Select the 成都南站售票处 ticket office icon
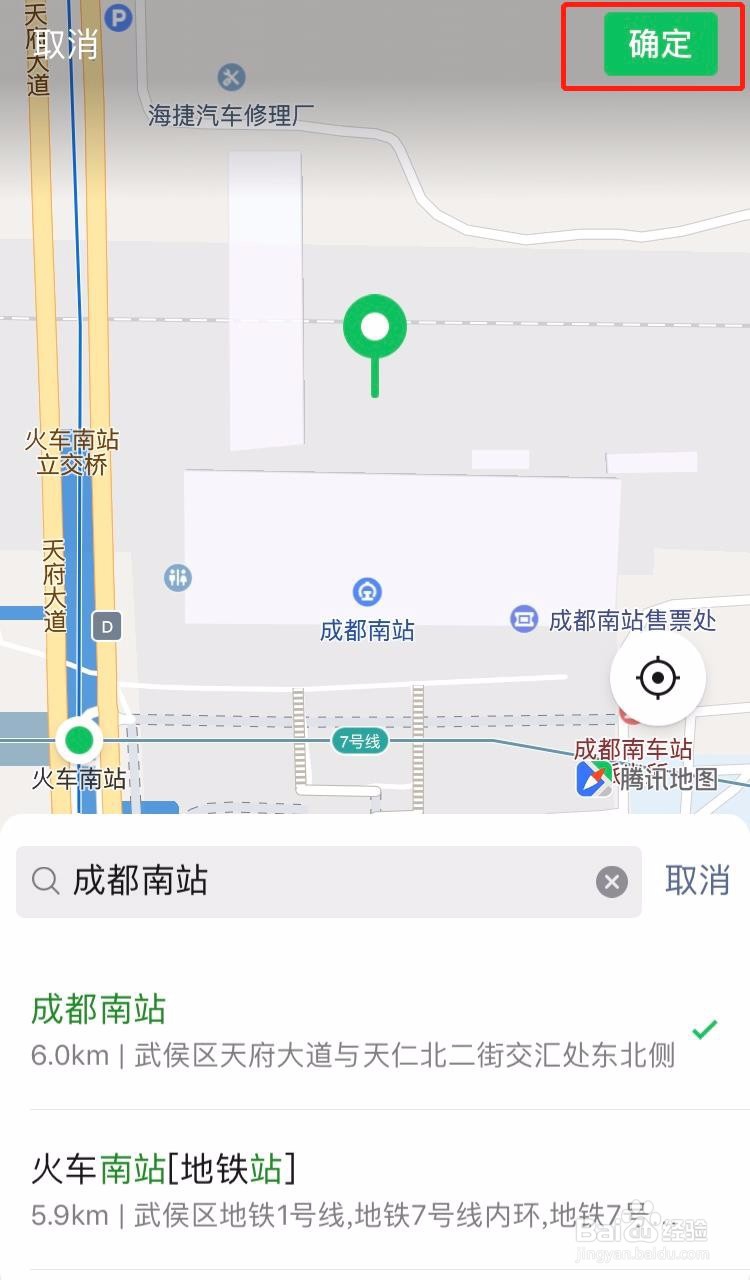This screenshot has width=750, height=1280. pyautogui.click(x=524, y=619)
